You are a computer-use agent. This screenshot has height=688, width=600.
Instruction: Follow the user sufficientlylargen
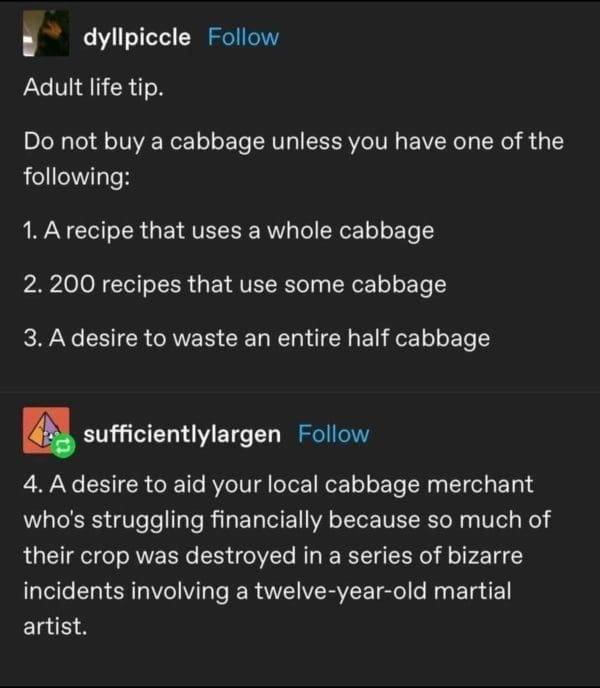[333, 434]
